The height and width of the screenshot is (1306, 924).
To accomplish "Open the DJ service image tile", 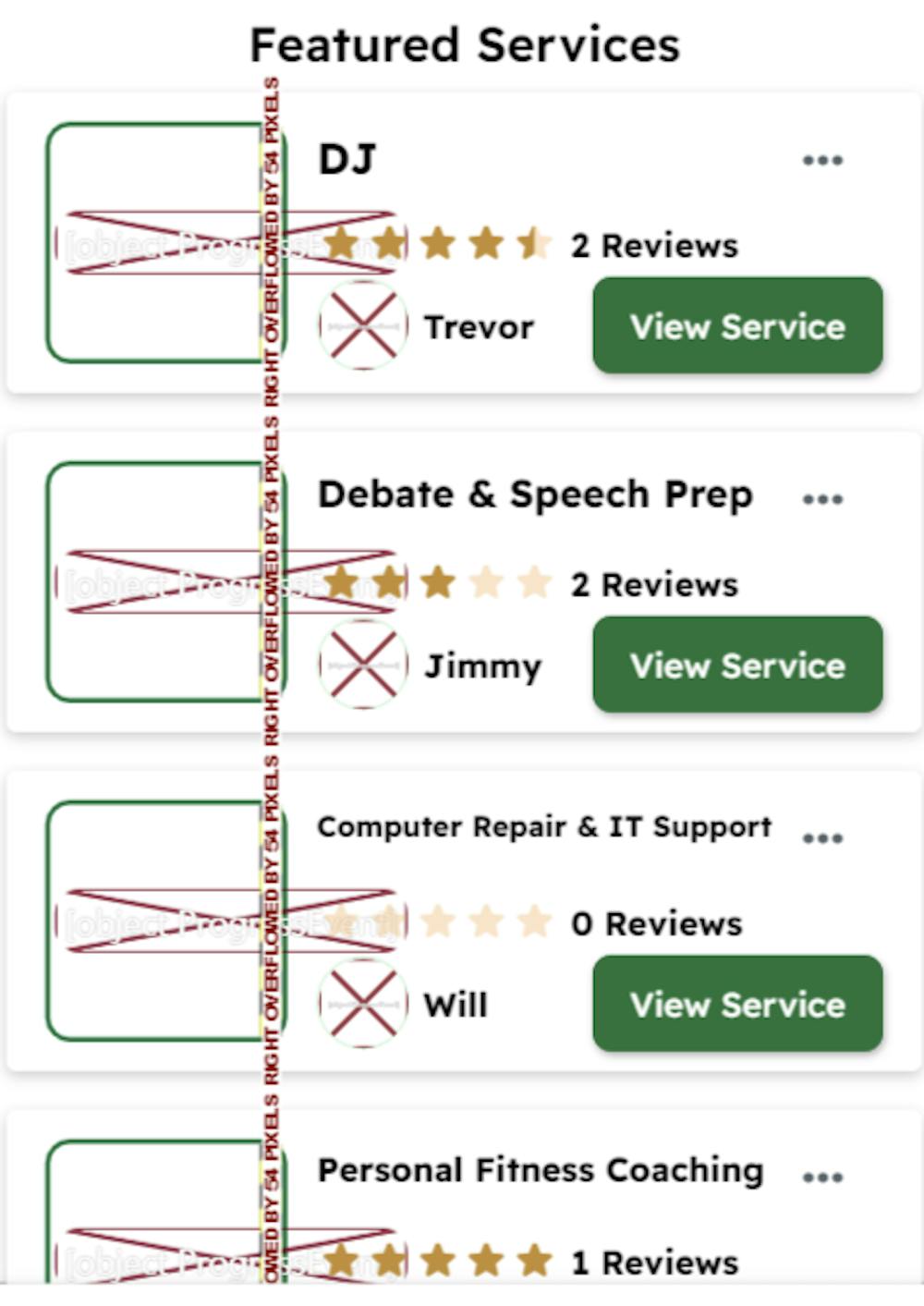I will (x=157, y=242).
